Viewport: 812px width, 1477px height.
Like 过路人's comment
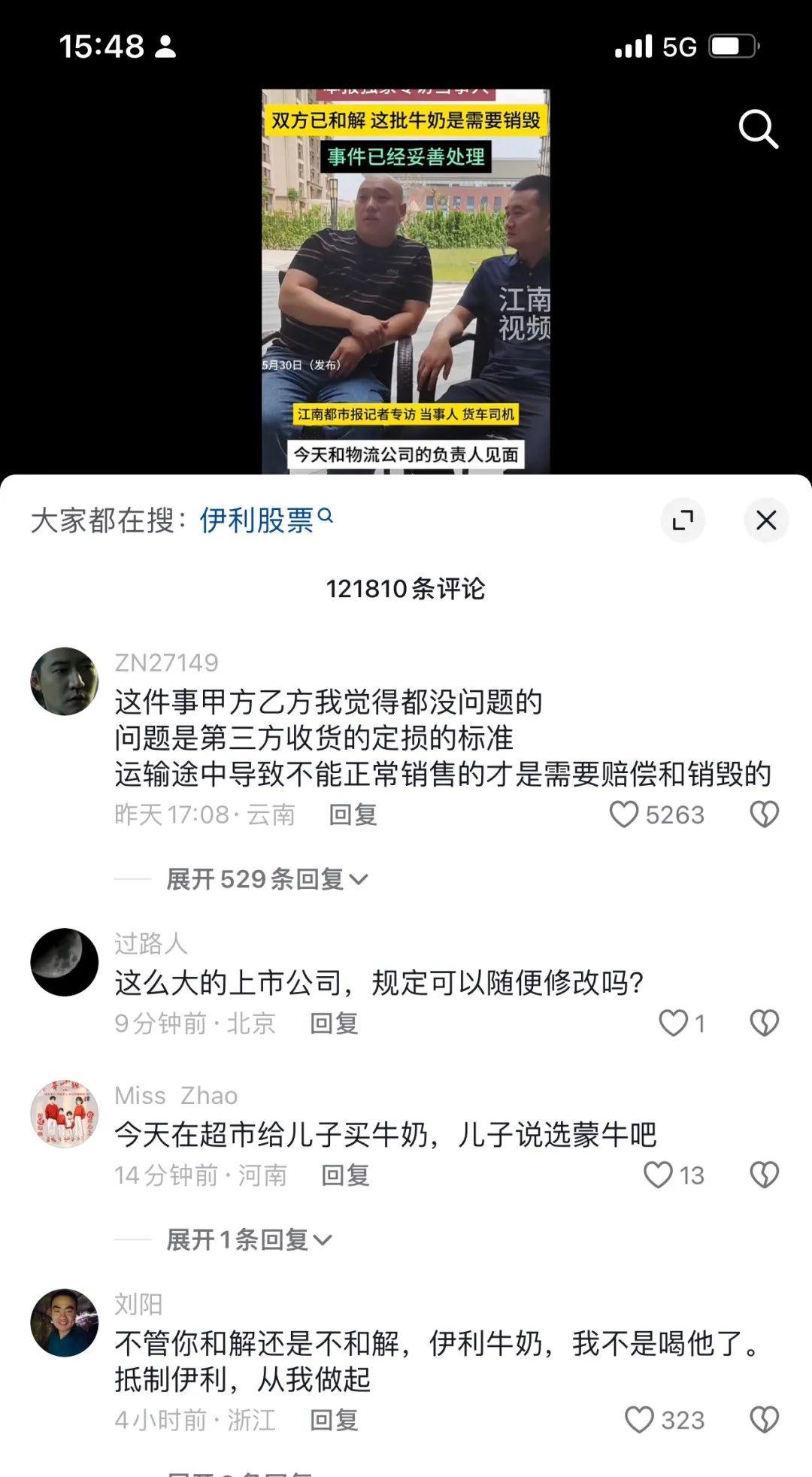[x=674, y=1024]
